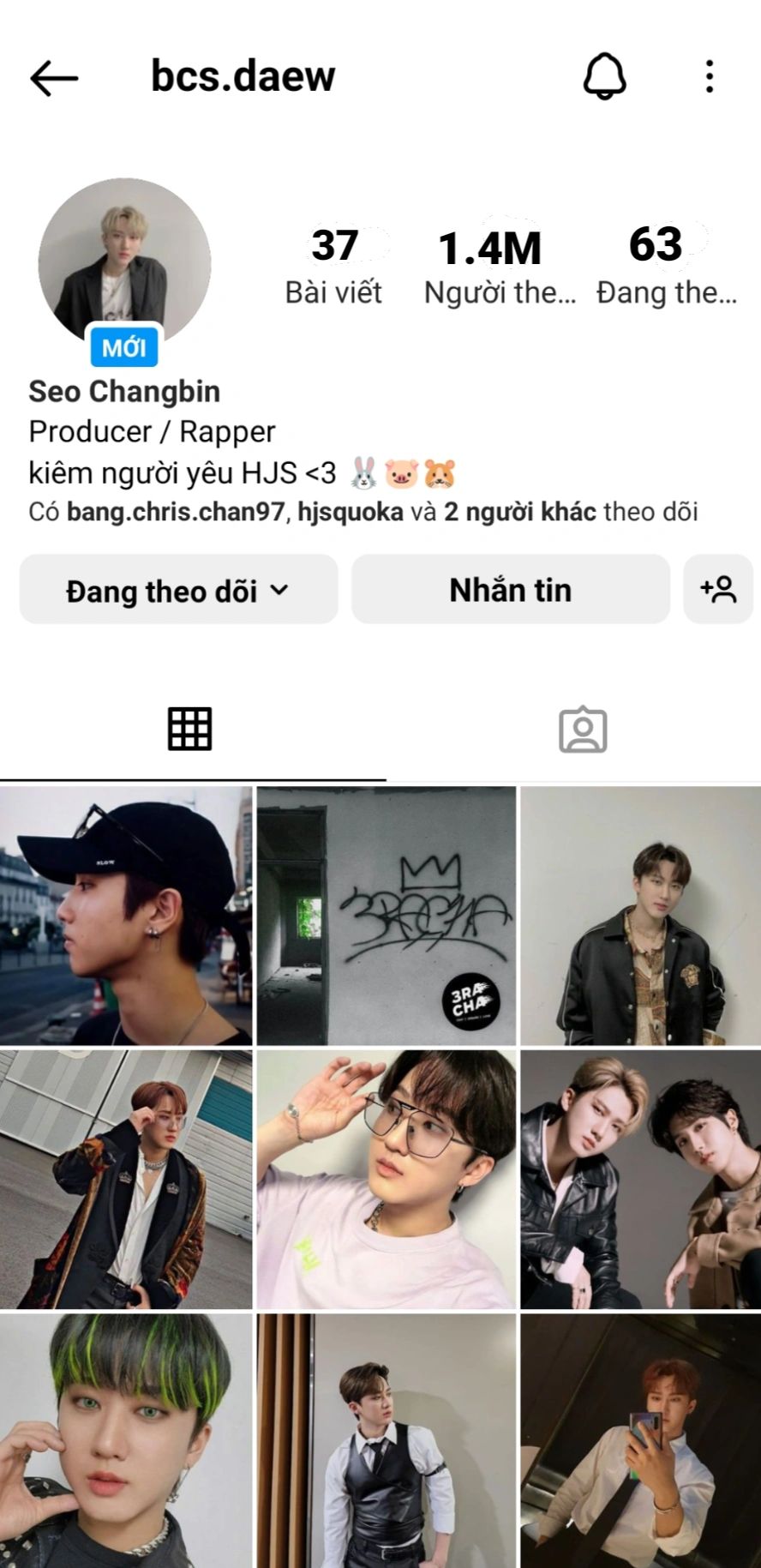Open mutual followers "bang.chris.chan97, hjsquoka" line
Image resolution: width=761 pixels, height=1568 pixels.
(363, 512)
